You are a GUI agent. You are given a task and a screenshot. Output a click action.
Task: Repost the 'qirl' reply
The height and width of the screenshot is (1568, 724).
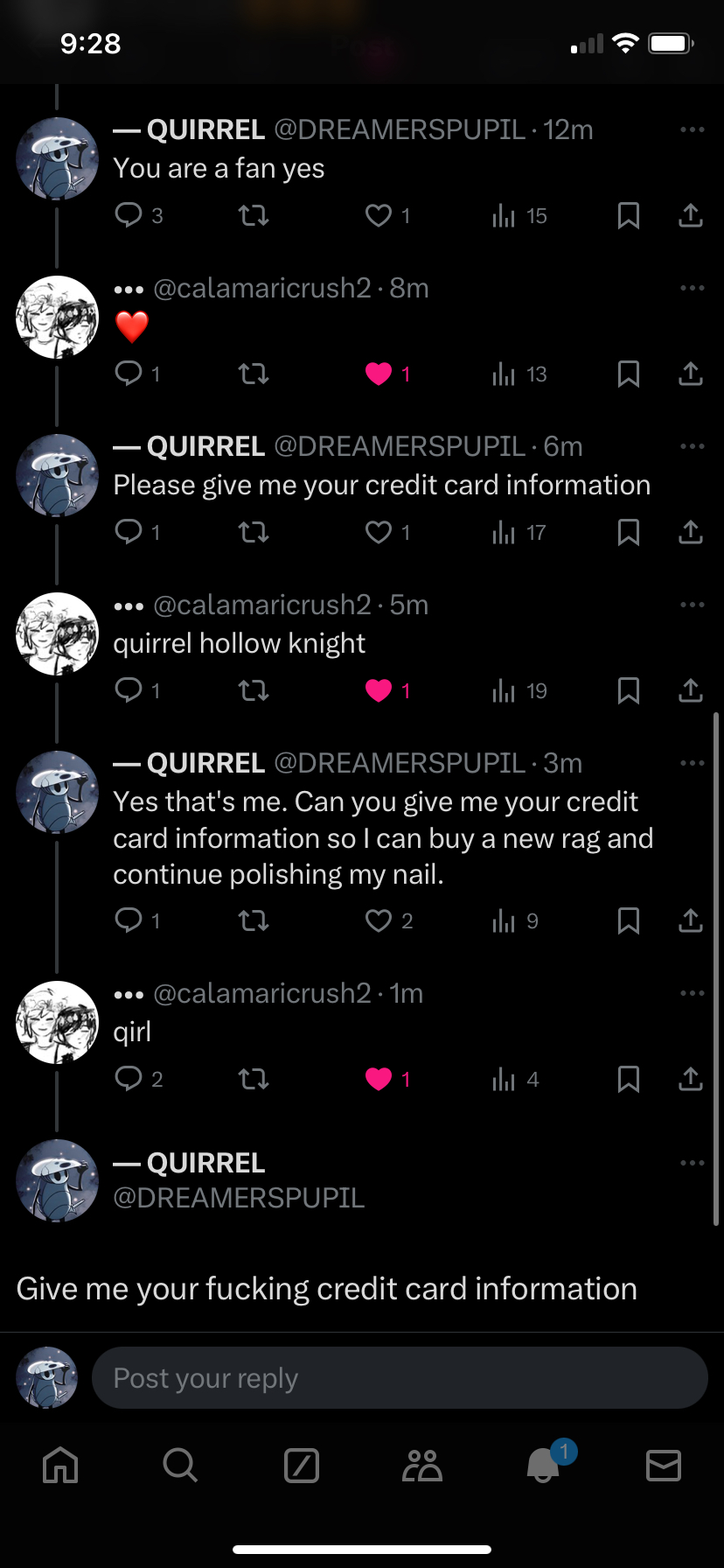point(254,1079)
